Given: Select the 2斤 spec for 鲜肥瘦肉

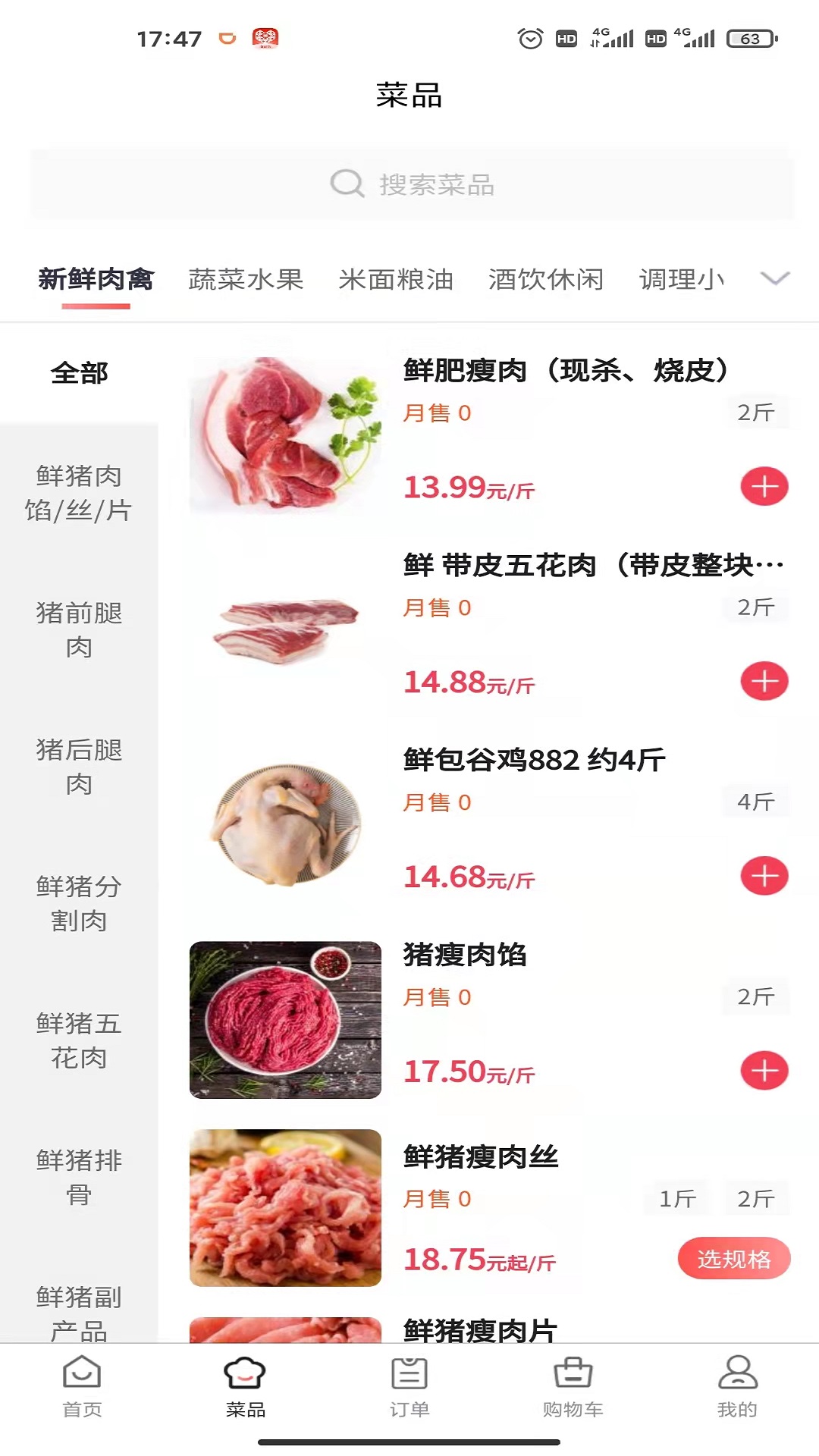Looking at the screenshot, I should tap(755, 413).
